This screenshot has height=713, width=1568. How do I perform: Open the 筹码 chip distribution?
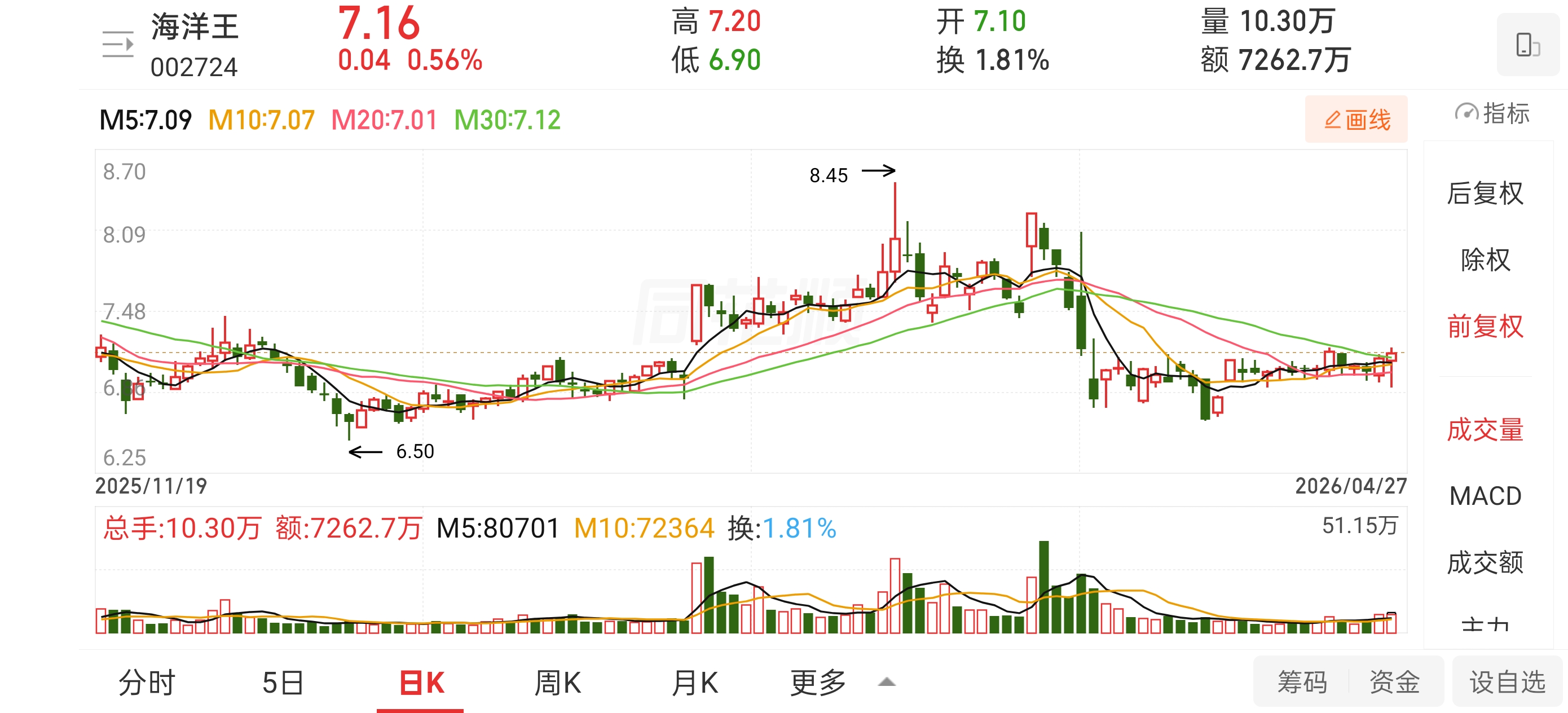pyautogui.click(x=1302, y=682)
